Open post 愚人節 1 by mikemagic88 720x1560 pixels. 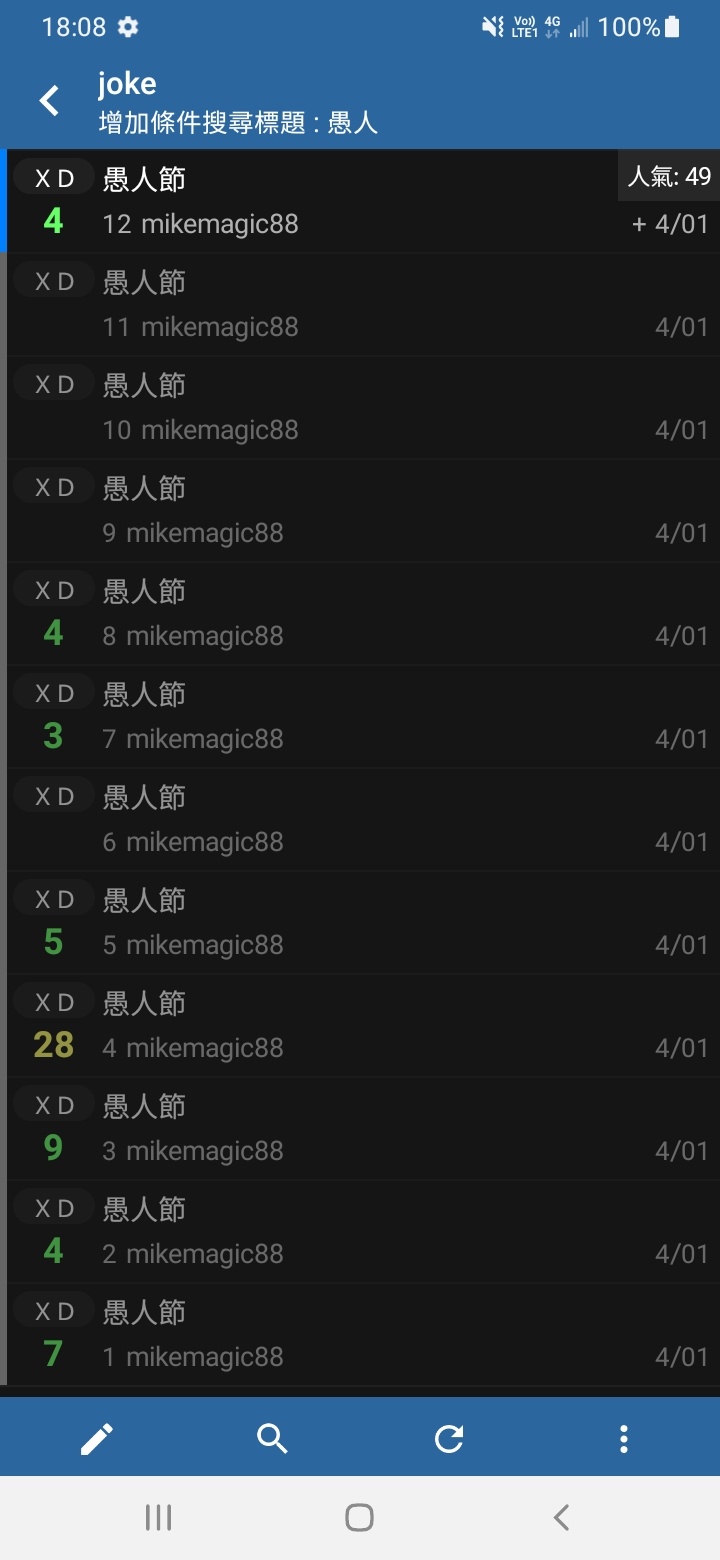pyautogui.click(x=360, y=1334)
